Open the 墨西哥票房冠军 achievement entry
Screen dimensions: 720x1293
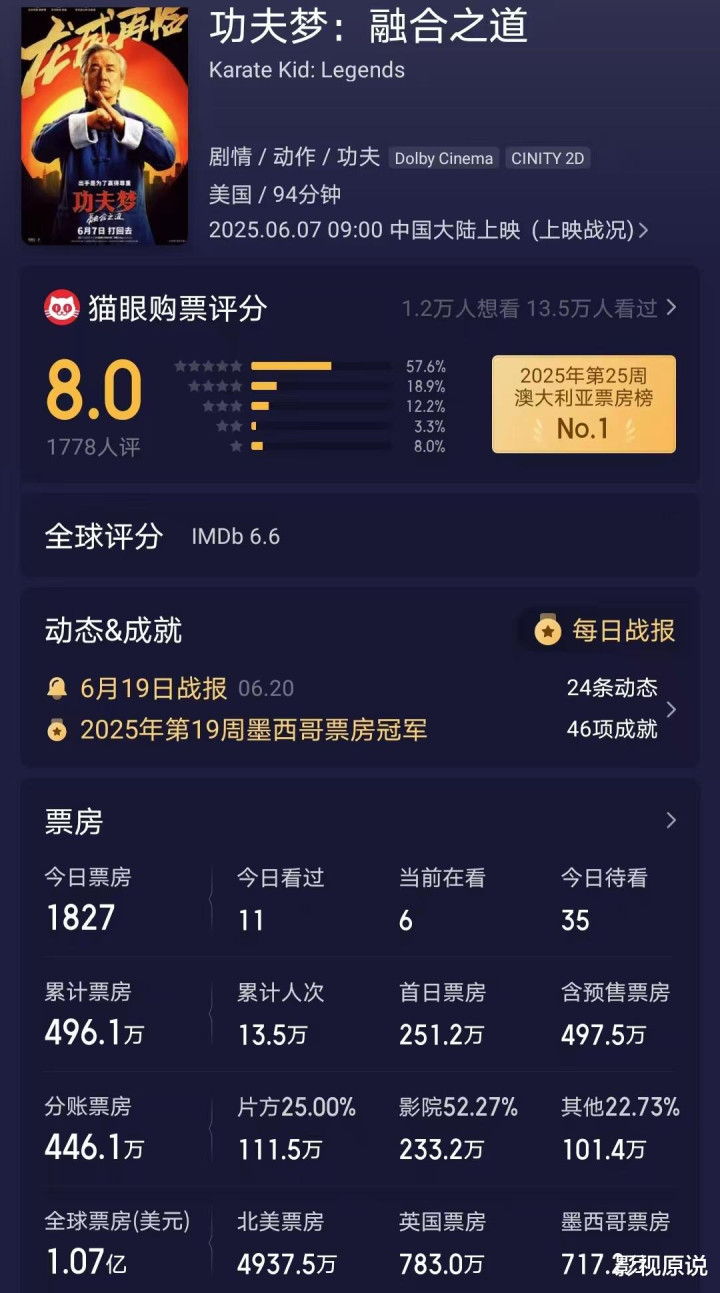[x=237, y=730]
